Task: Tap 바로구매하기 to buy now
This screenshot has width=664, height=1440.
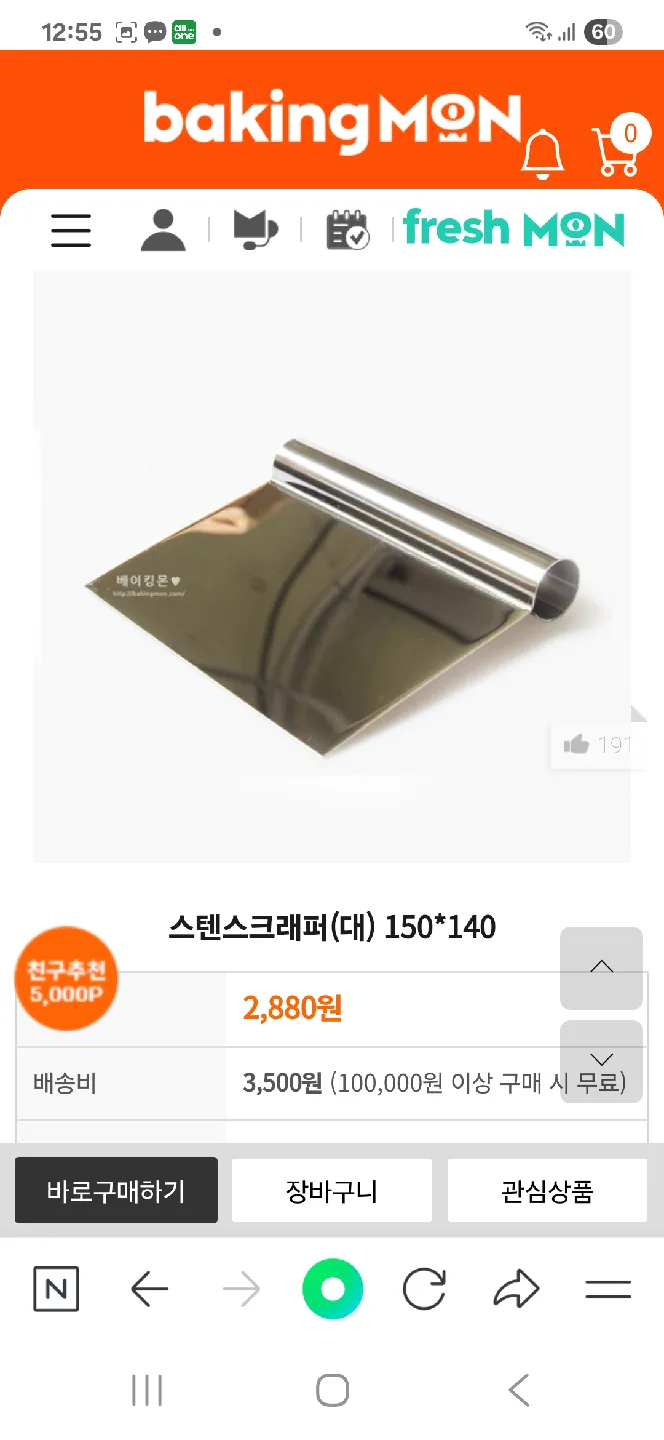Action: tap(116, 1190)
